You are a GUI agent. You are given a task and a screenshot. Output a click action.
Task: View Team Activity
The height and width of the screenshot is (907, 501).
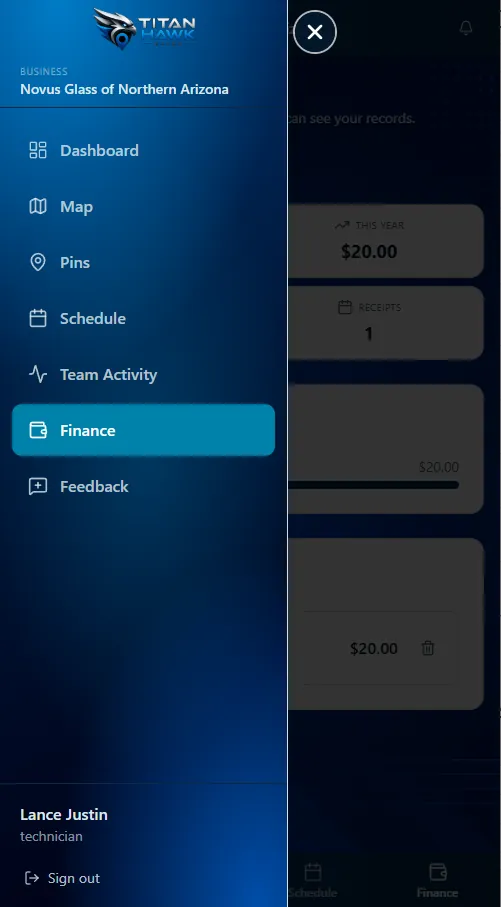[x=143, y=374]
